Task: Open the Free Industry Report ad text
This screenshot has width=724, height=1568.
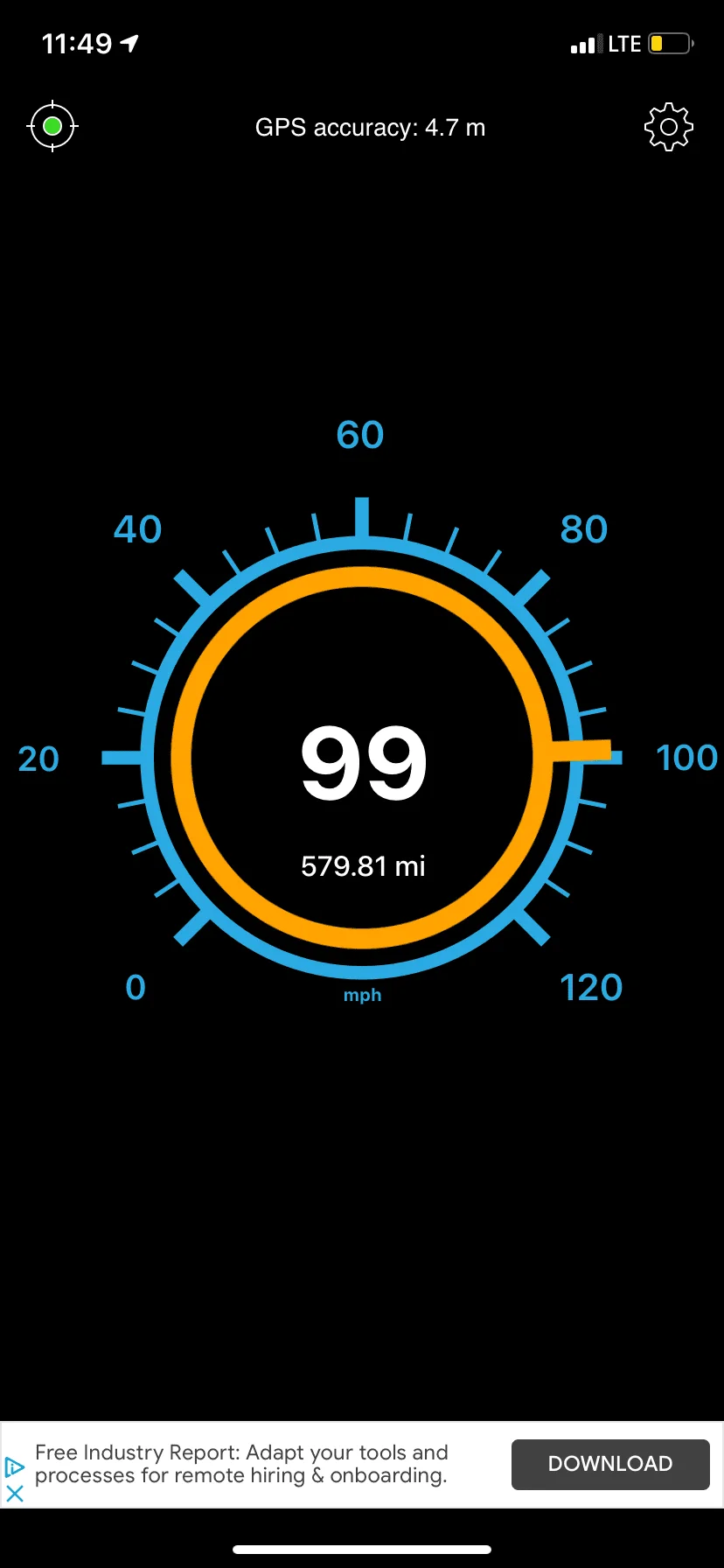Action: (x=241, y=1464)
